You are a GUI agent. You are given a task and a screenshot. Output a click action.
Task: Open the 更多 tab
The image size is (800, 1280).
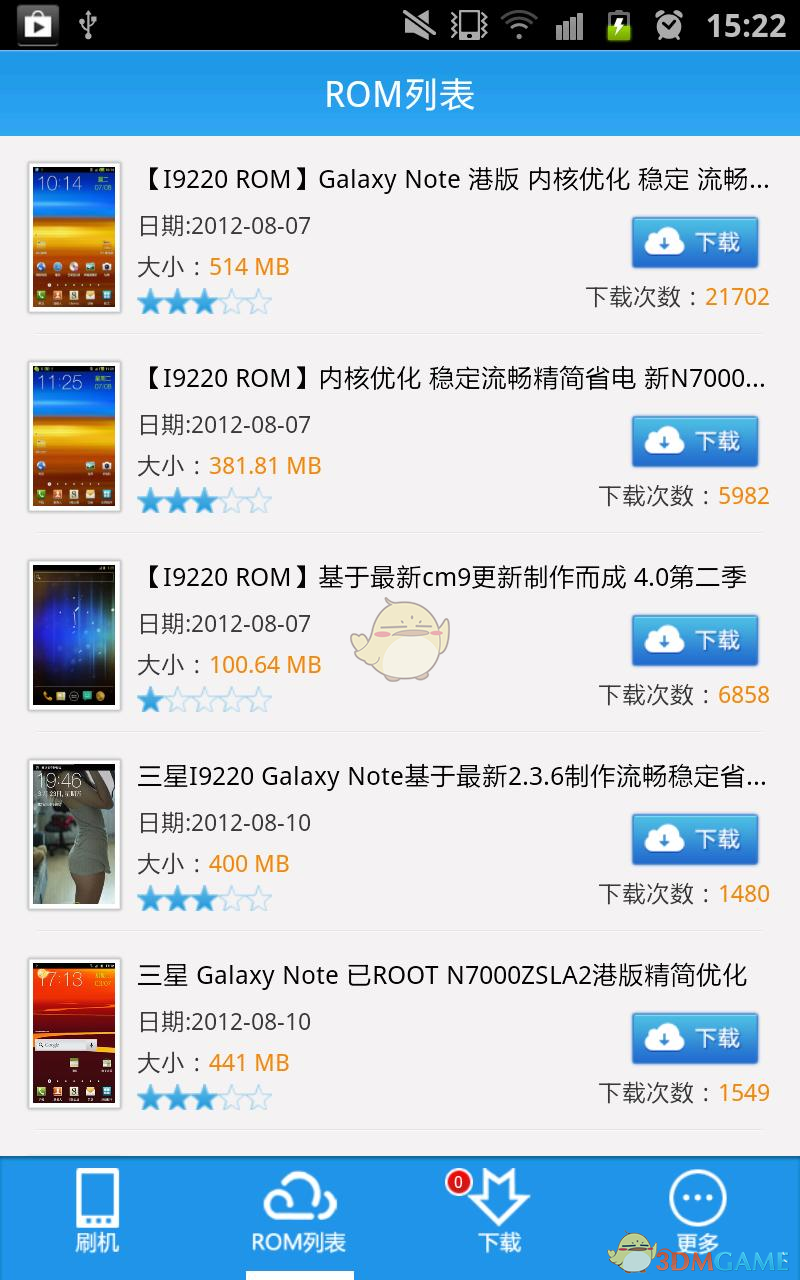point(697,1212)
